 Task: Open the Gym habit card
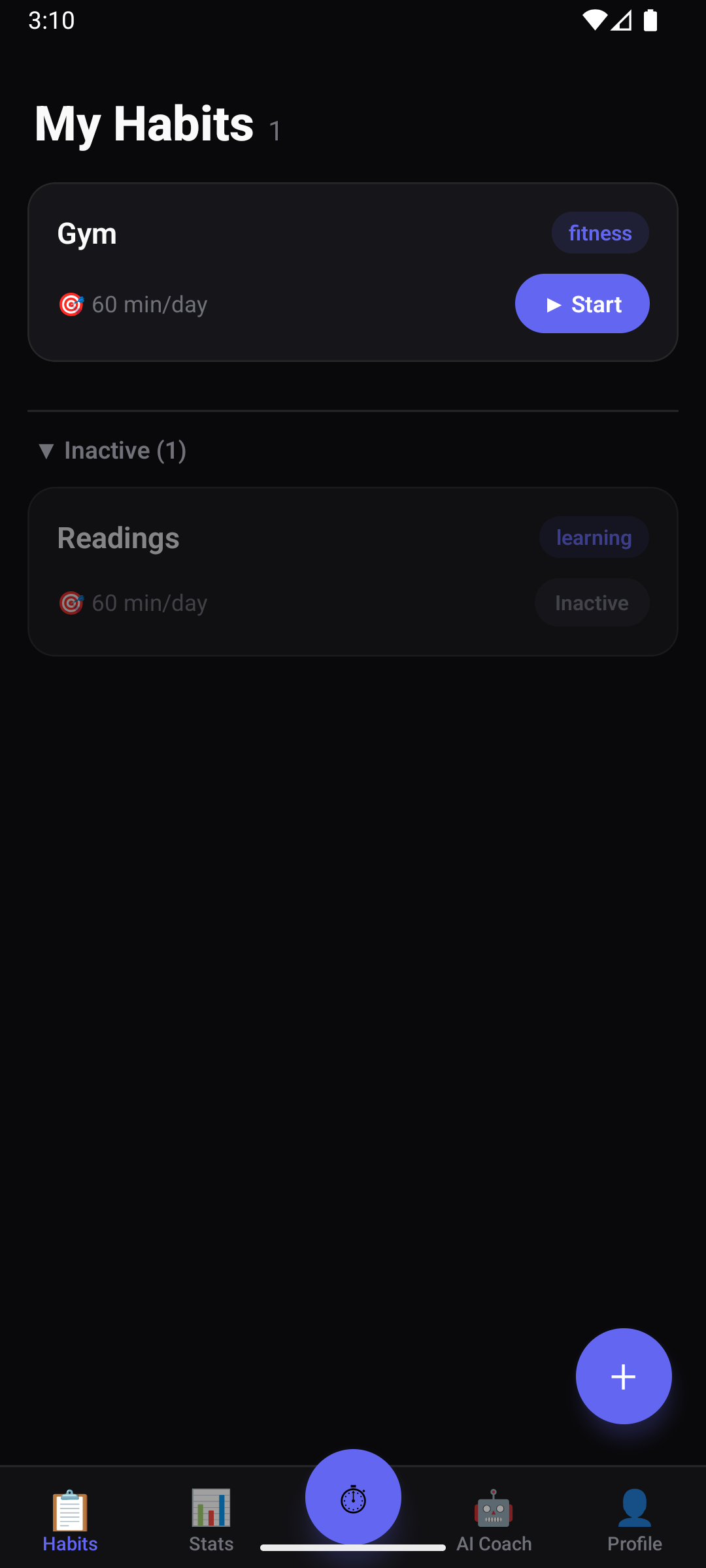(x=261, y=261)
